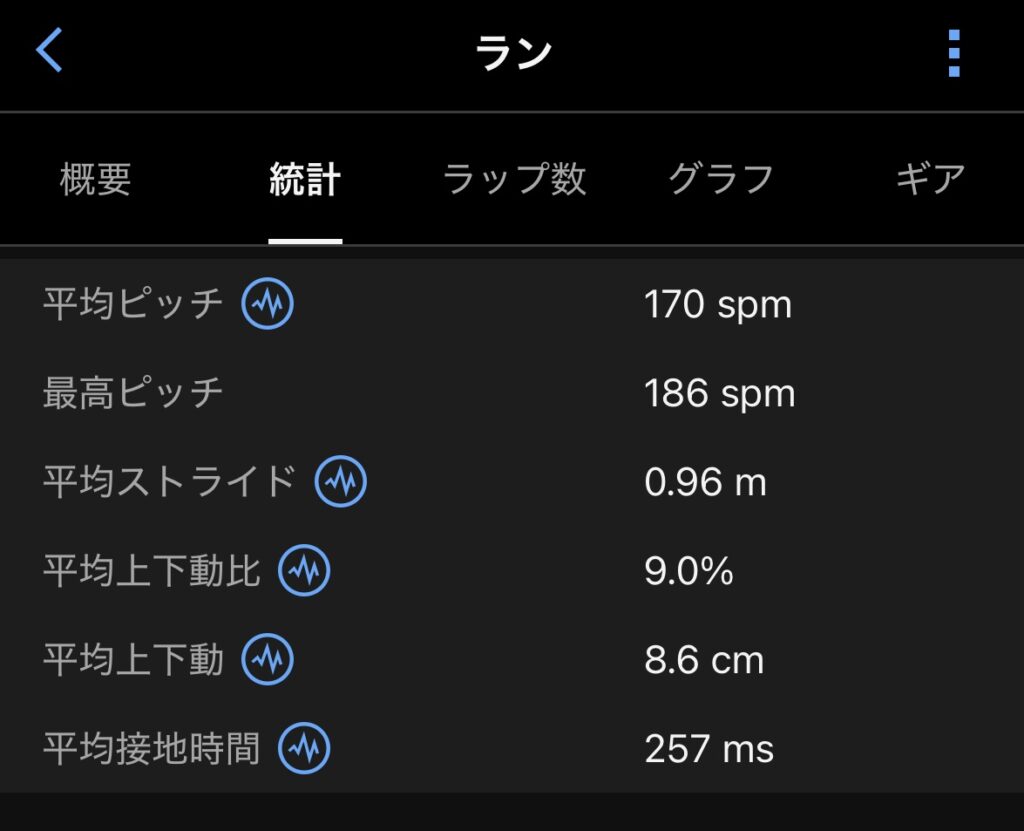Open the graph icon for 平均接地時間

click(304, 748)
